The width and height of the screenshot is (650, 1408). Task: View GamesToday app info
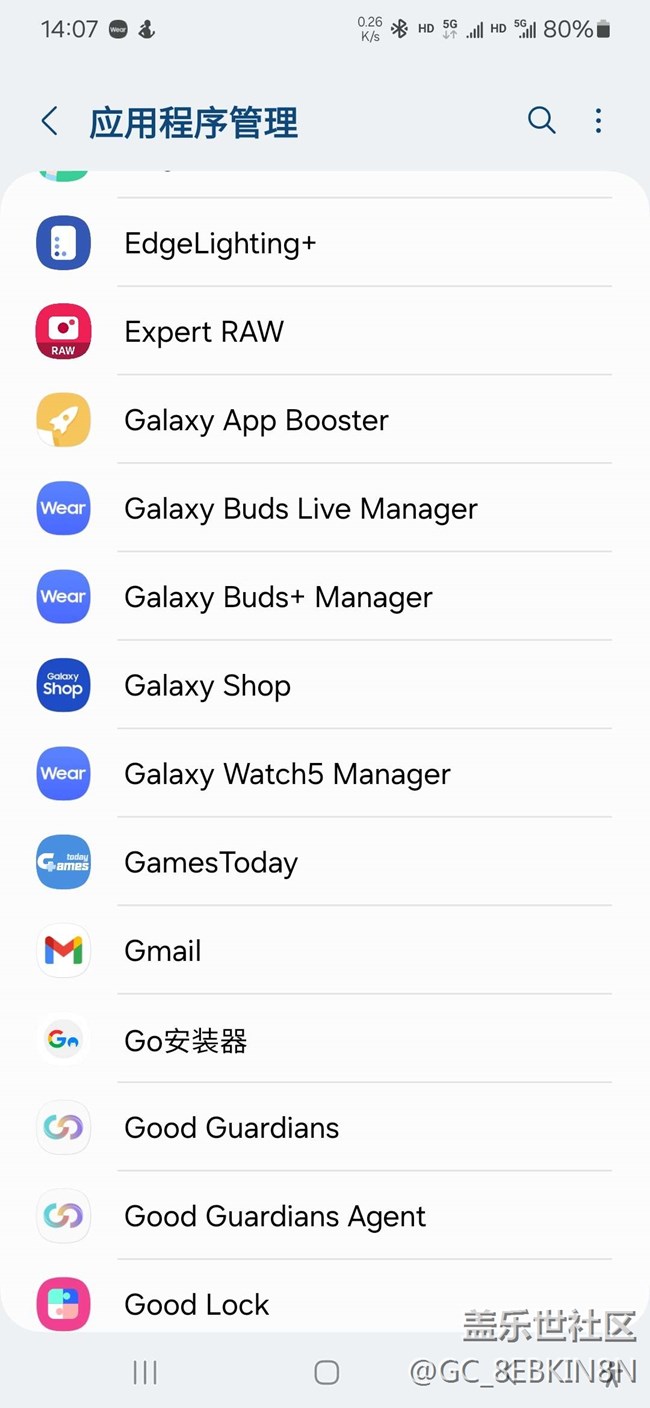[x=211, y=862]
